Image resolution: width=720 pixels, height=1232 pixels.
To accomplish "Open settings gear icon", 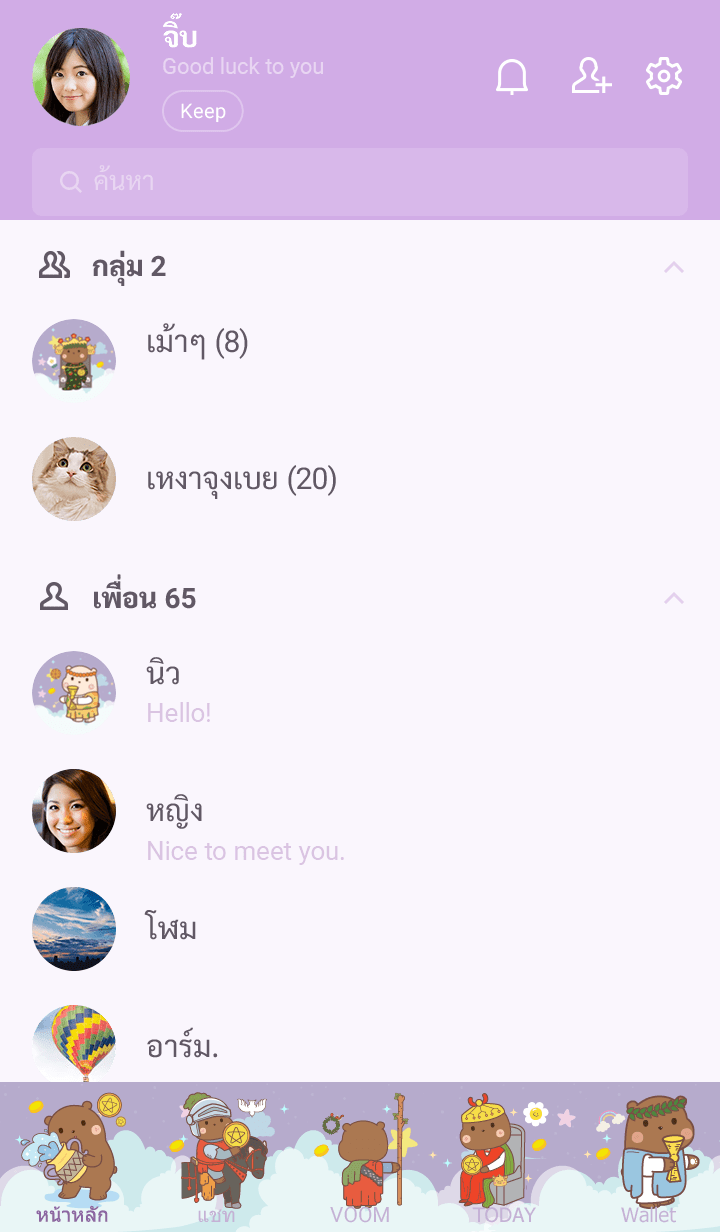I will [664, 77].
